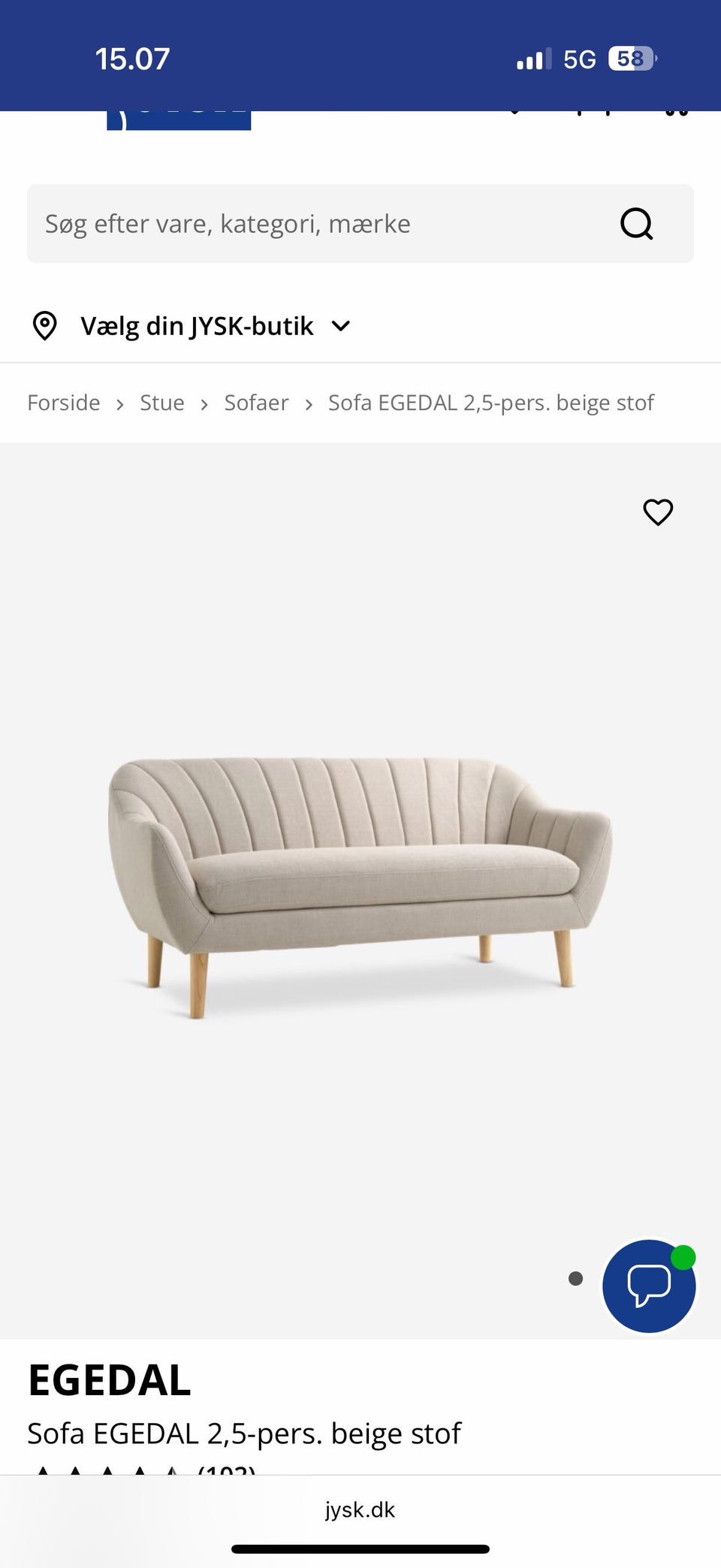
Task: Go to Forside breadcrumb link
Action: click(x=64, y=403)
